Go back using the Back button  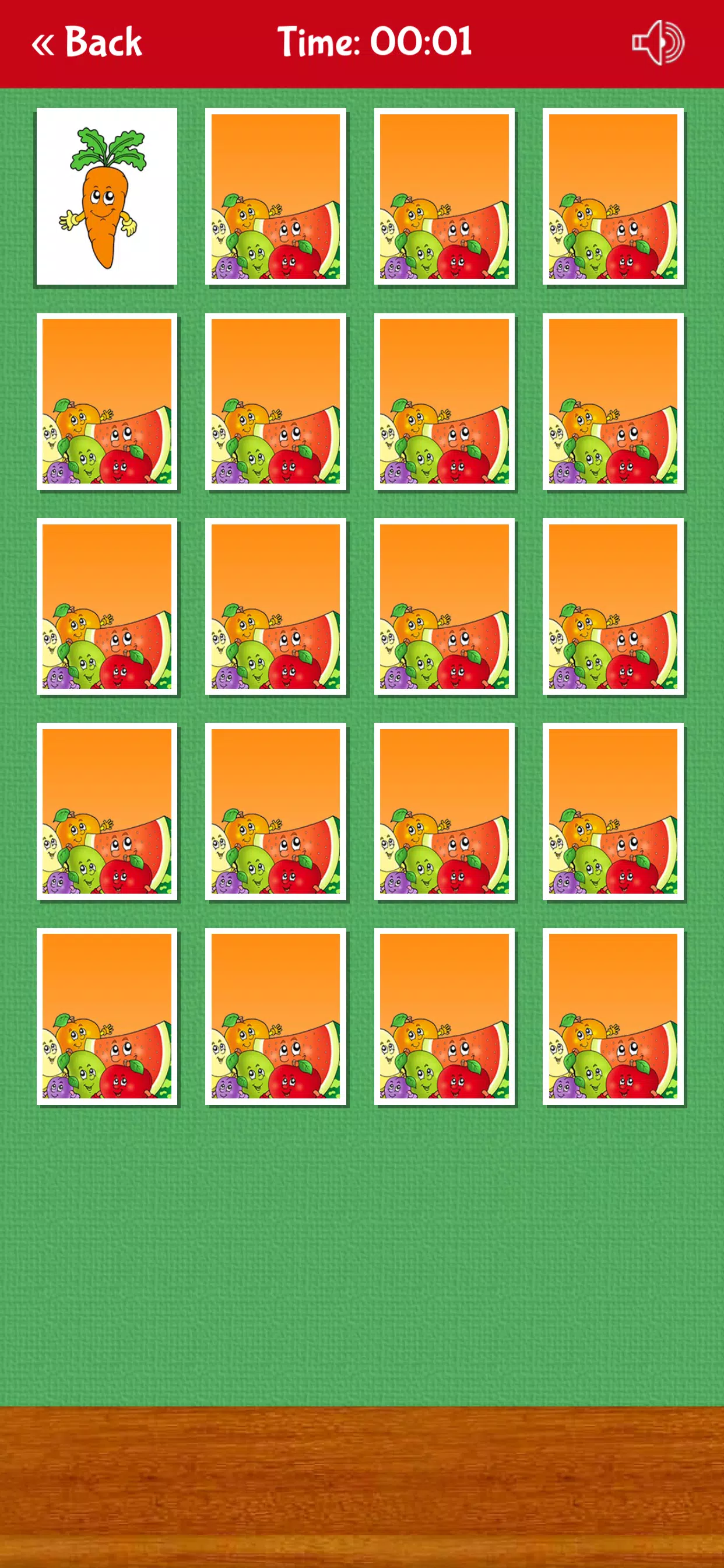(86, 42)
